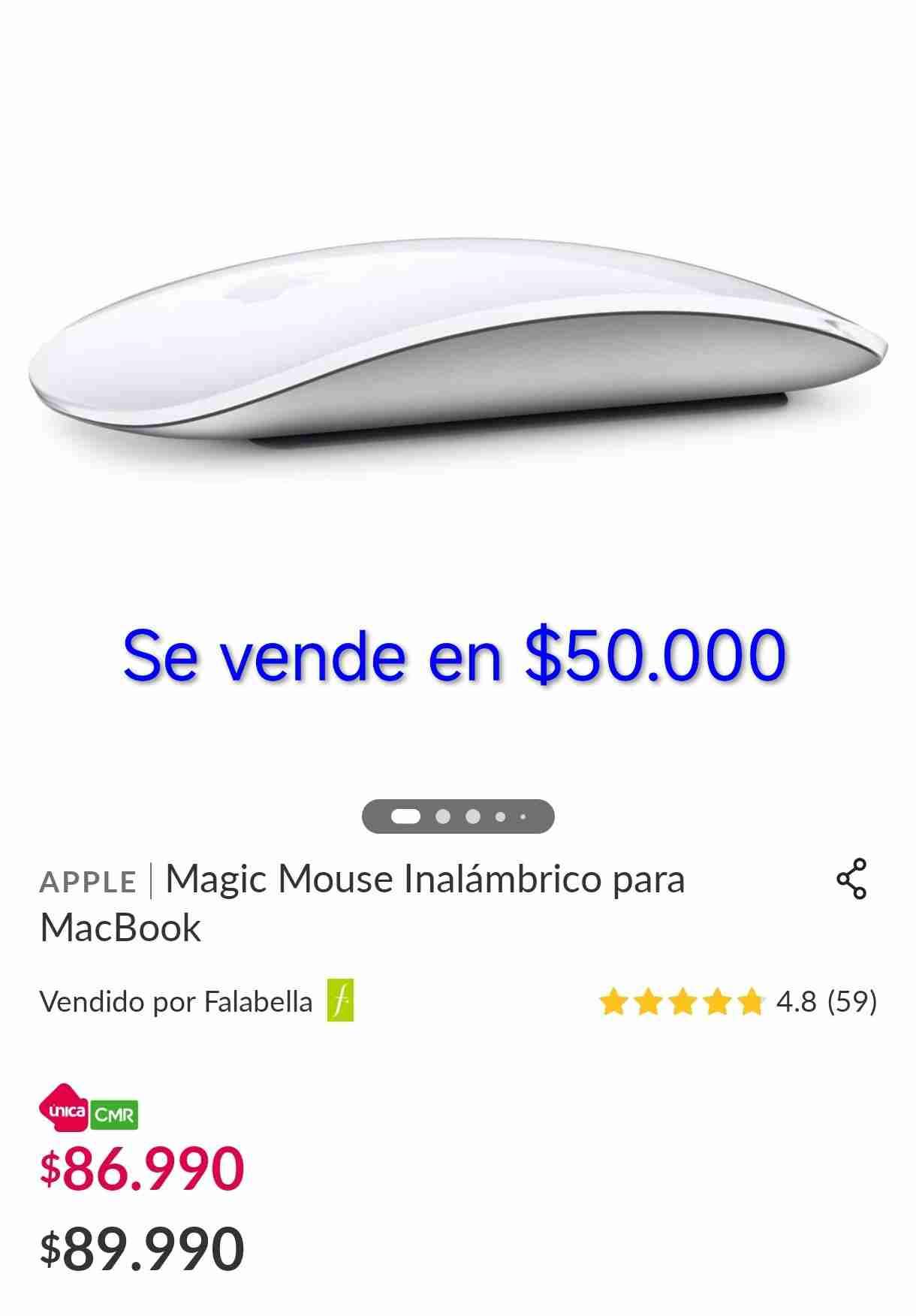Tap the share icon

[x=852, y=879]
